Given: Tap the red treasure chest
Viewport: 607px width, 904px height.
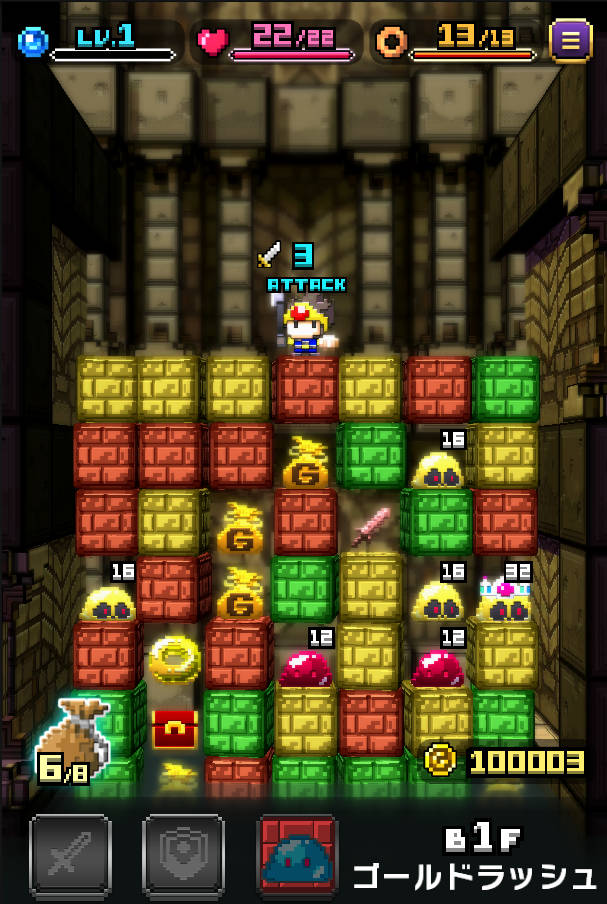Looking at the screenshot, I should coord(174,729).
